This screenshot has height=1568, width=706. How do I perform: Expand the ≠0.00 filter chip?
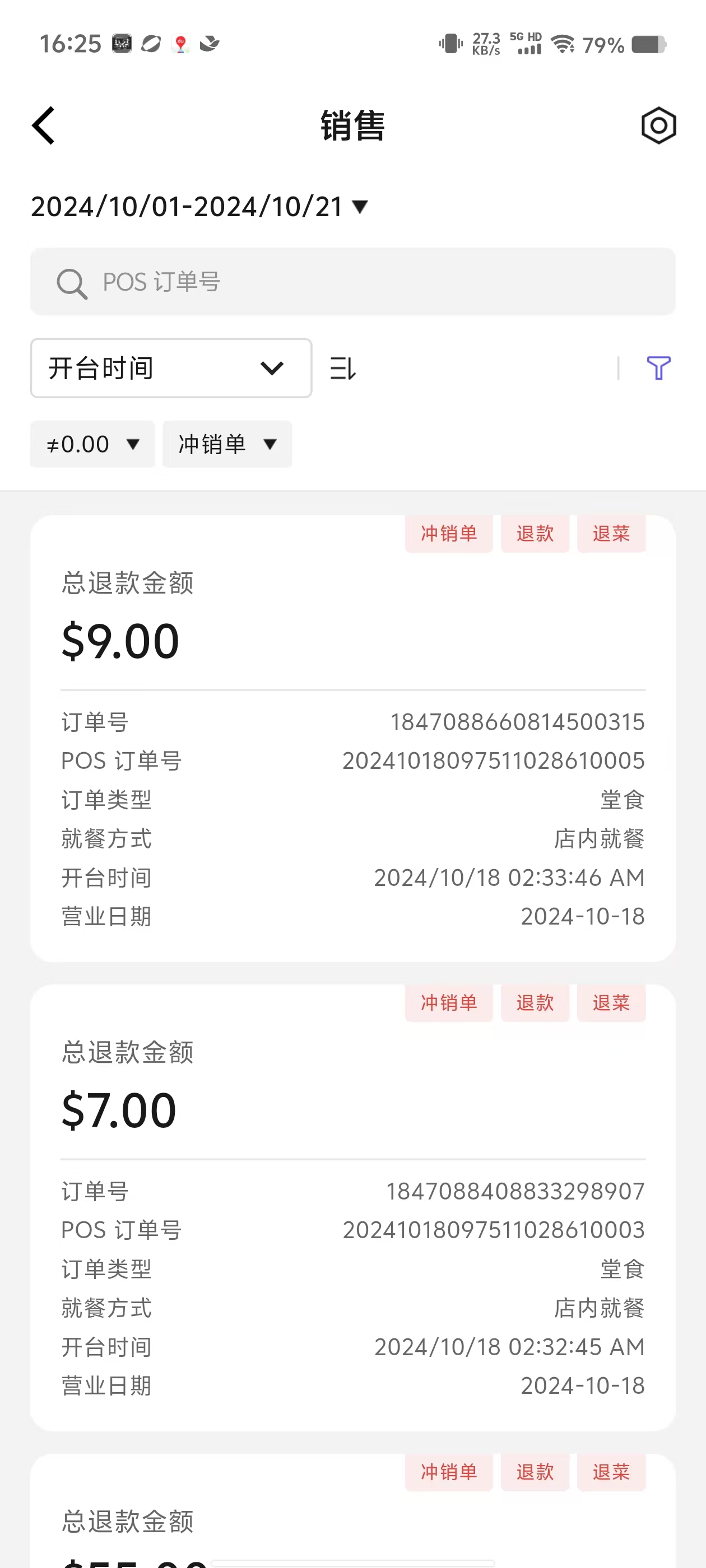click(x=92, y=444)
